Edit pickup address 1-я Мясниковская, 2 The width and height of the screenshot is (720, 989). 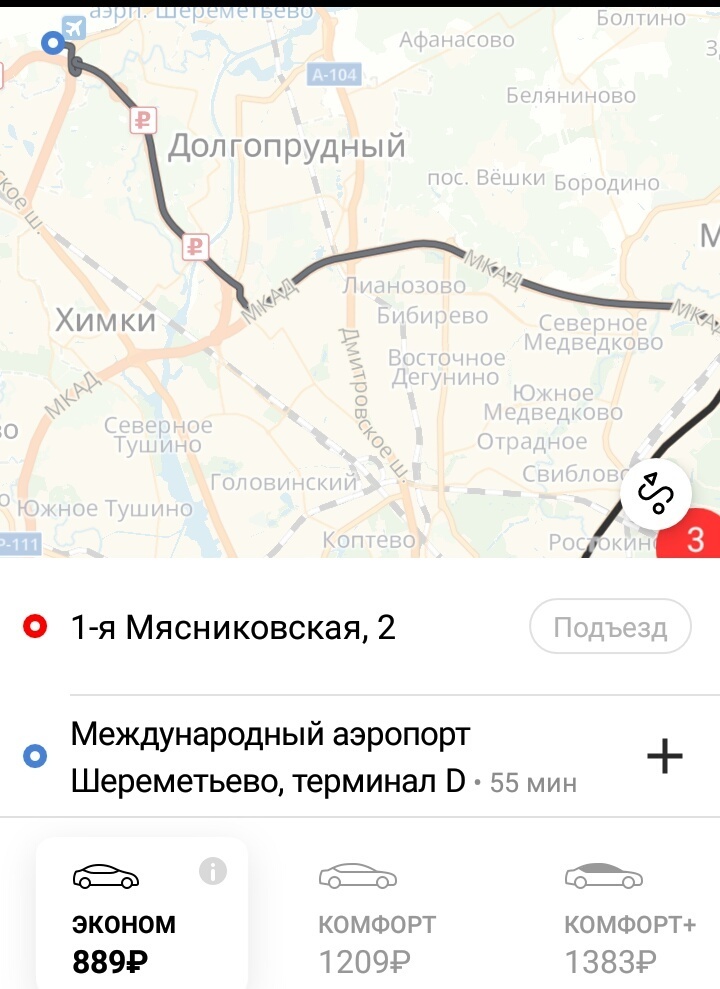coord(233,628)
